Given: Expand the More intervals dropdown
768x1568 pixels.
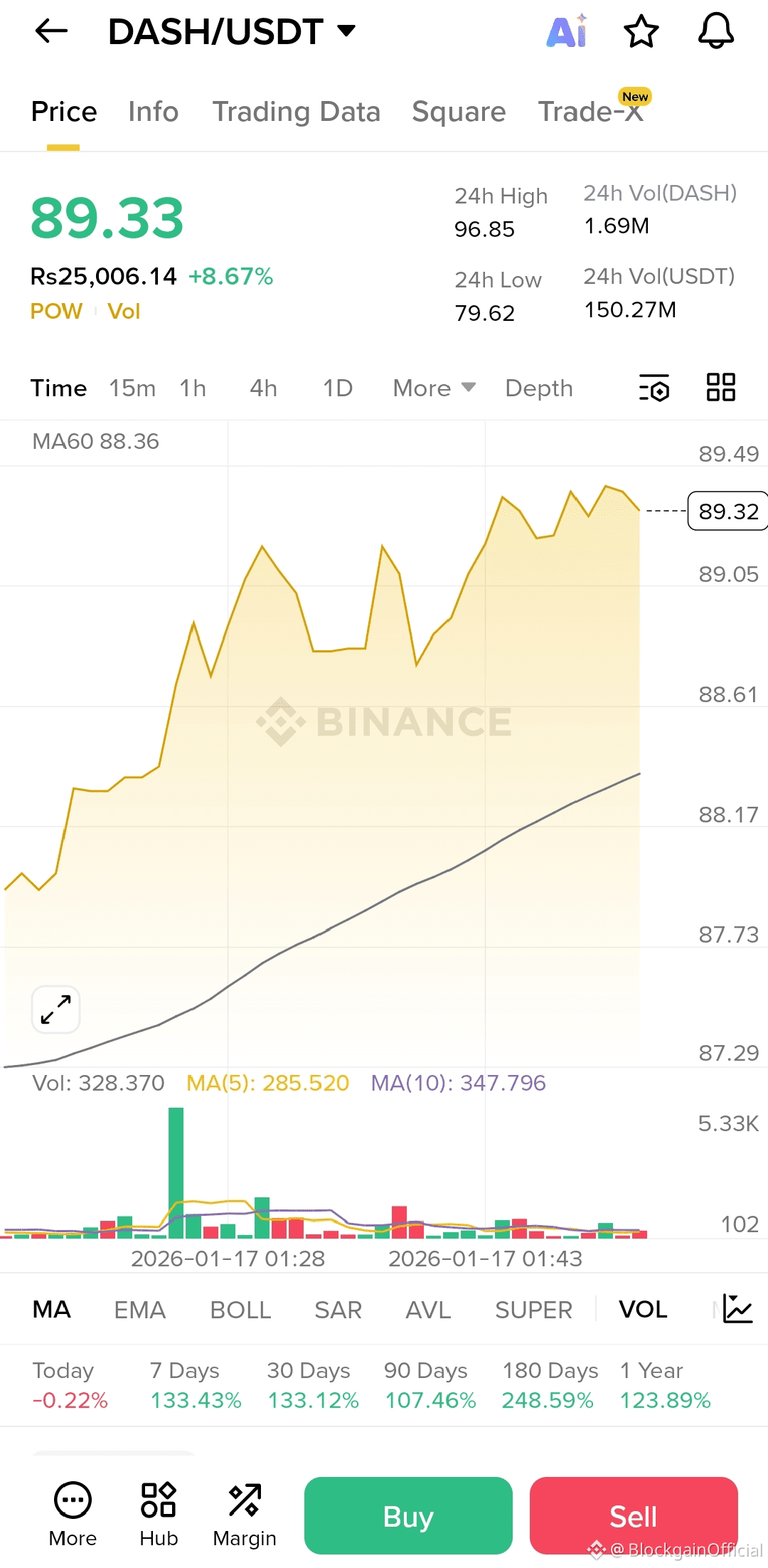Looking at the screenshot, I should (x=434, y=388).
